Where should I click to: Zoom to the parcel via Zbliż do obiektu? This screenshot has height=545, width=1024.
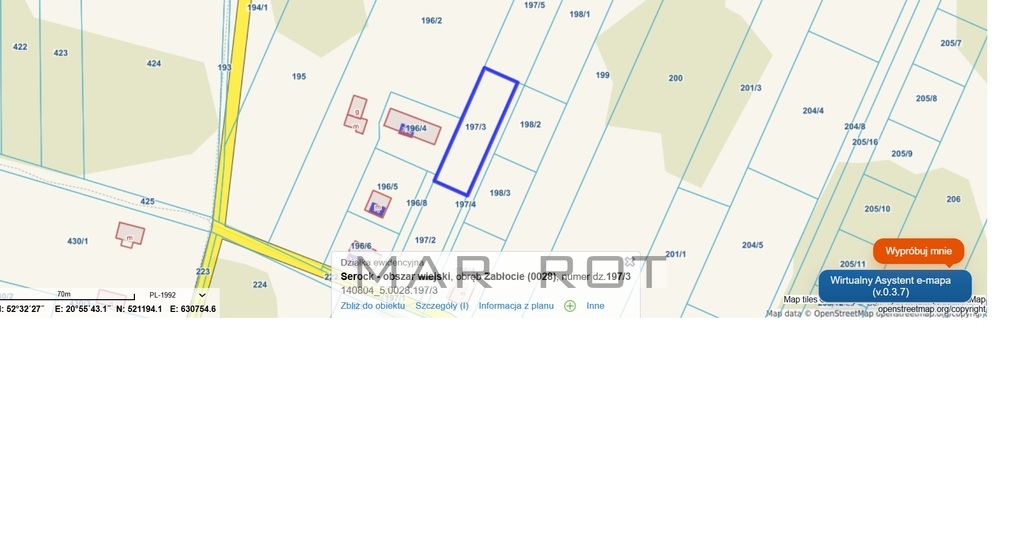pos(372,306)
